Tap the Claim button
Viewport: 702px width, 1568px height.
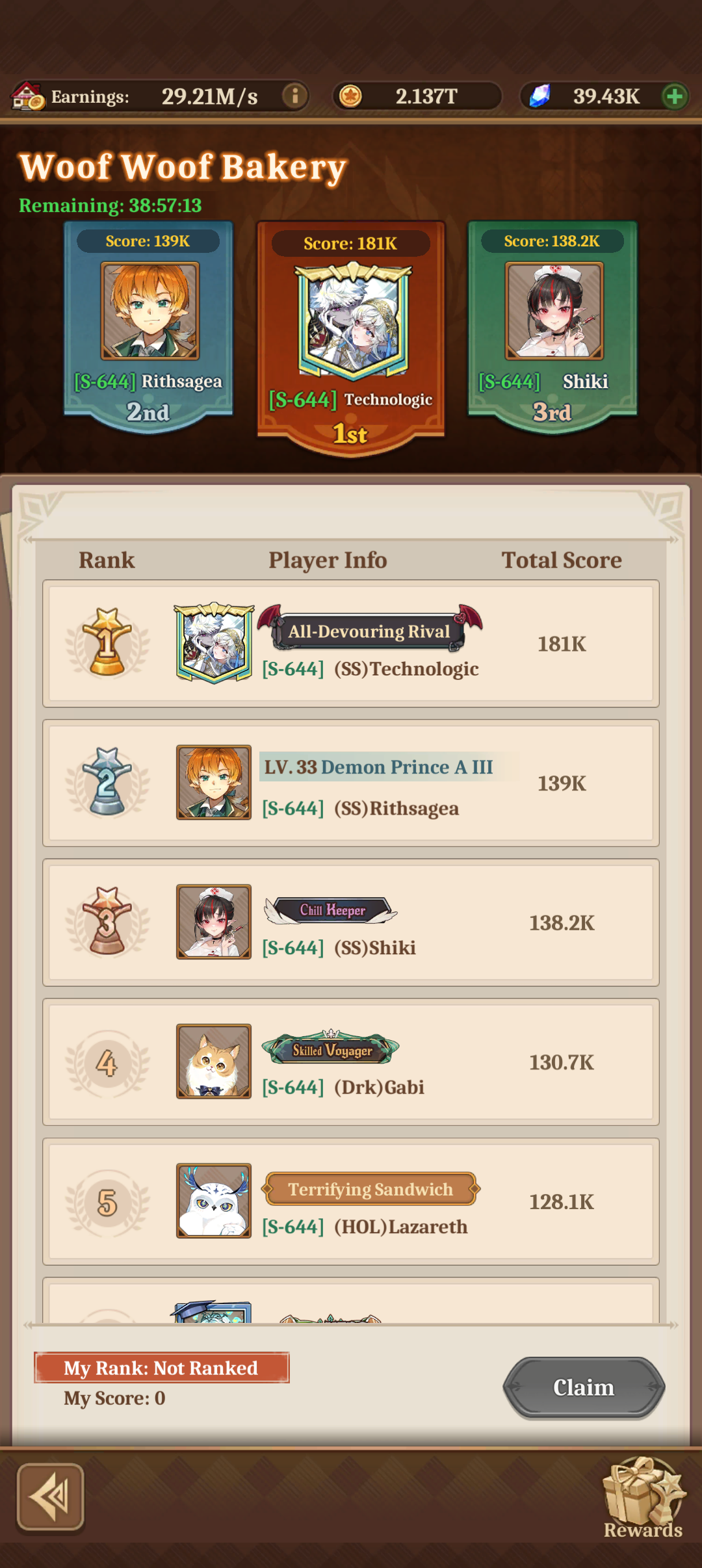(583, 1387)
